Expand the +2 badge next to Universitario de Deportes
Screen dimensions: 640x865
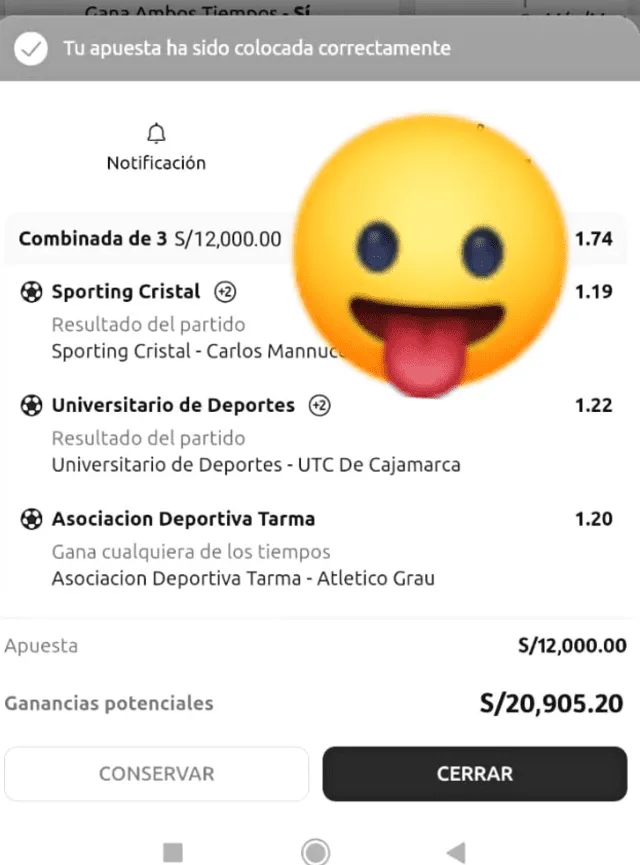[319, 405]
